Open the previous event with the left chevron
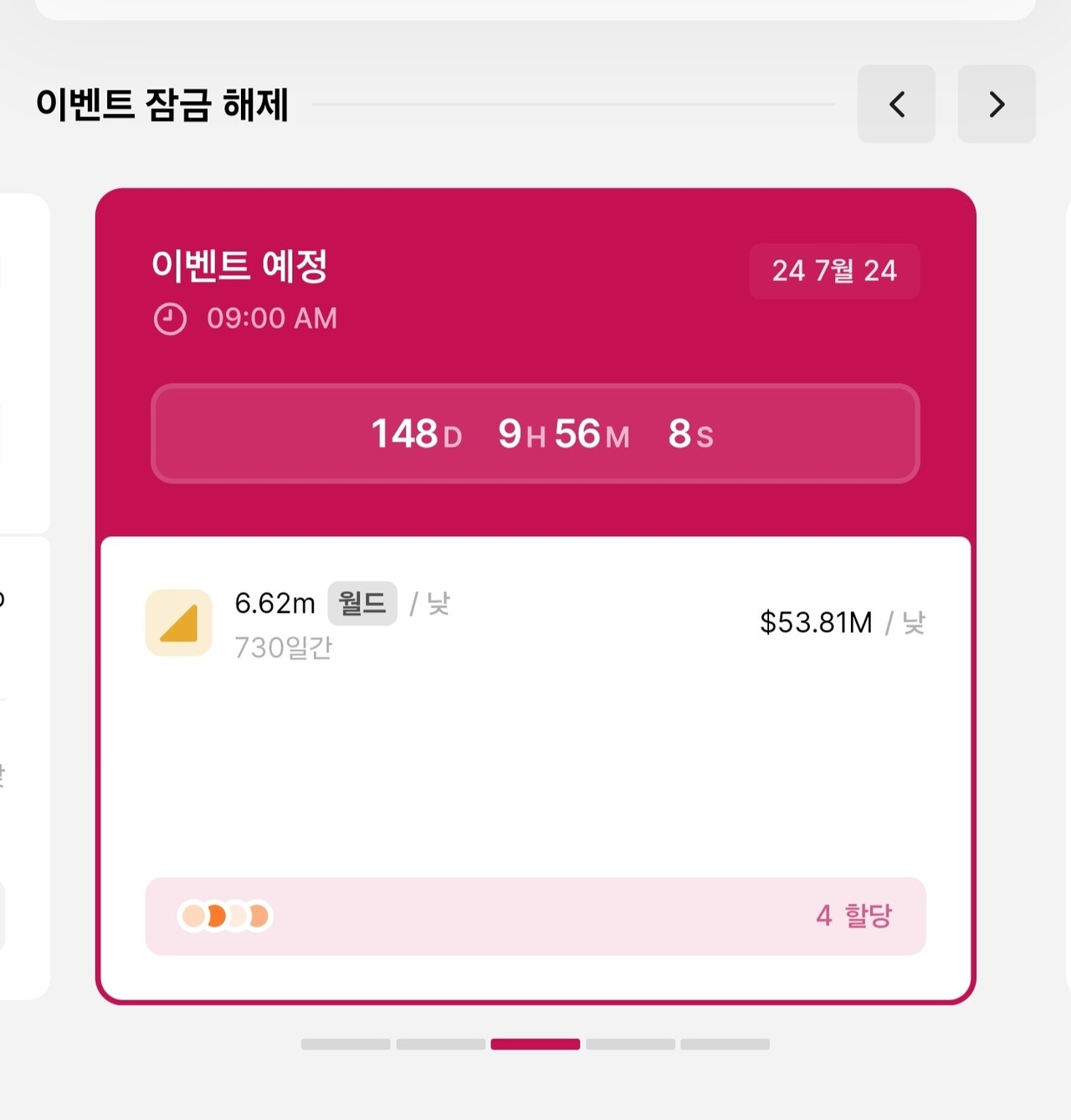 [896, 105]
